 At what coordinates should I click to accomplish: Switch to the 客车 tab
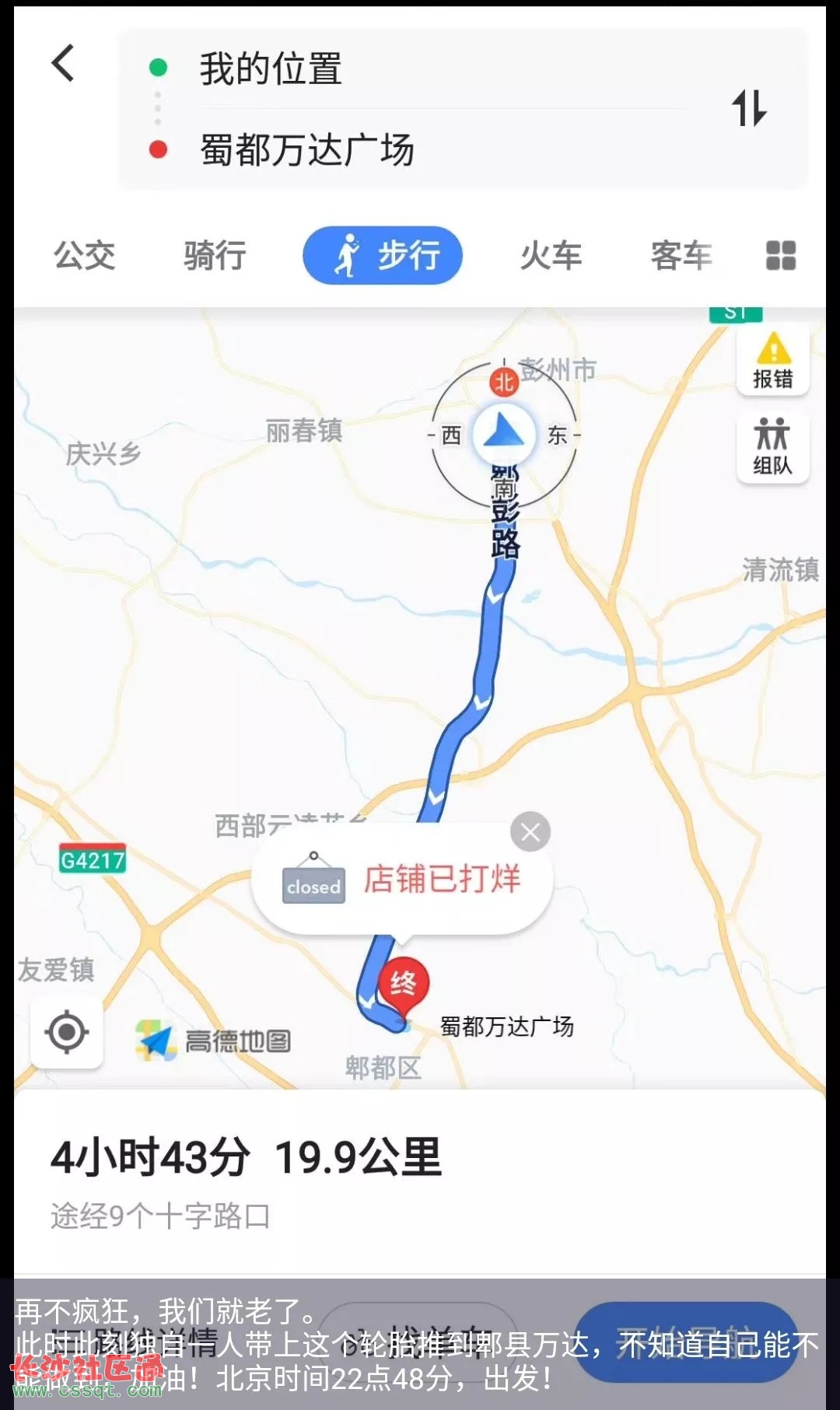click(x=681, y=255)
